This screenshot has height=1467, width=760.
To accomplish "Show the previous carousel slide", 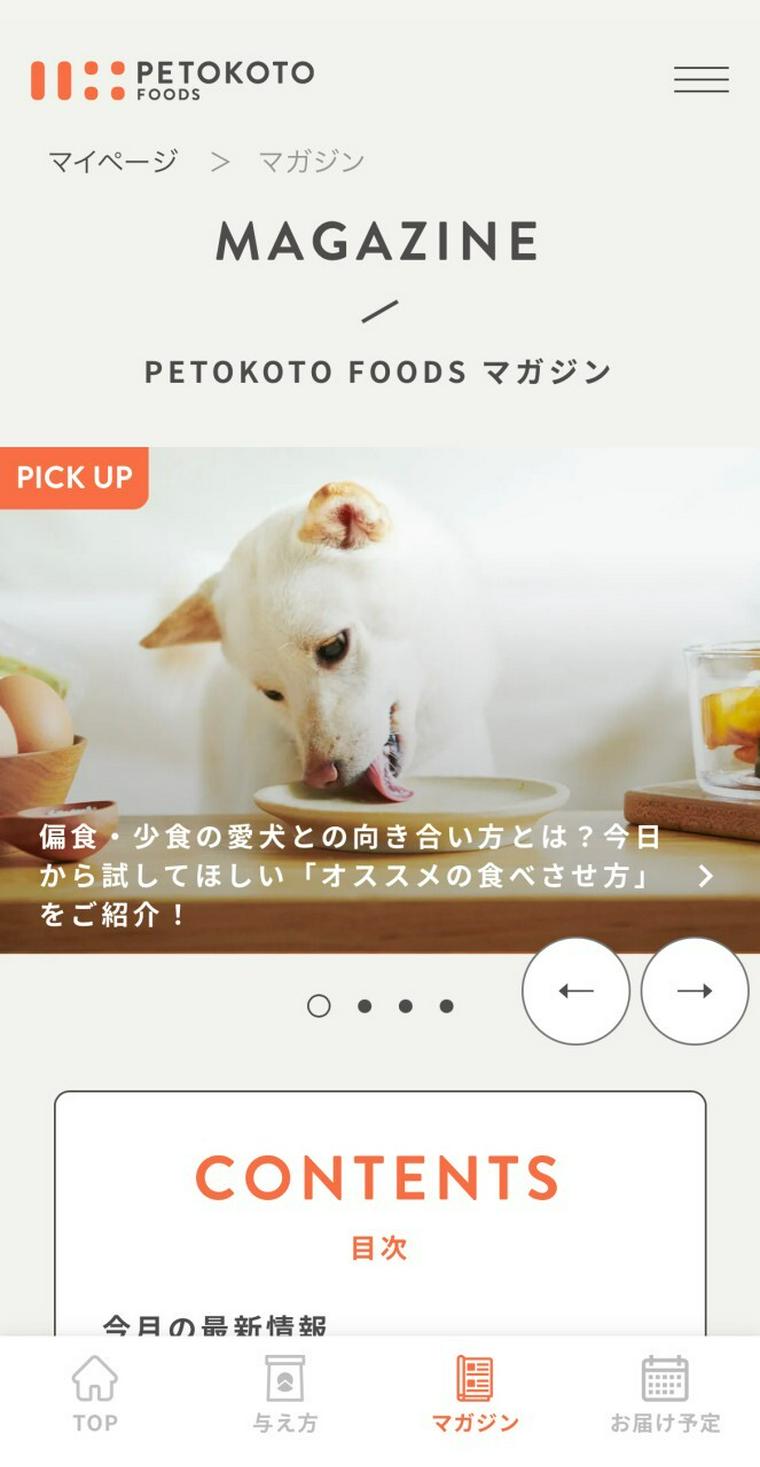I will coord(576,991).
